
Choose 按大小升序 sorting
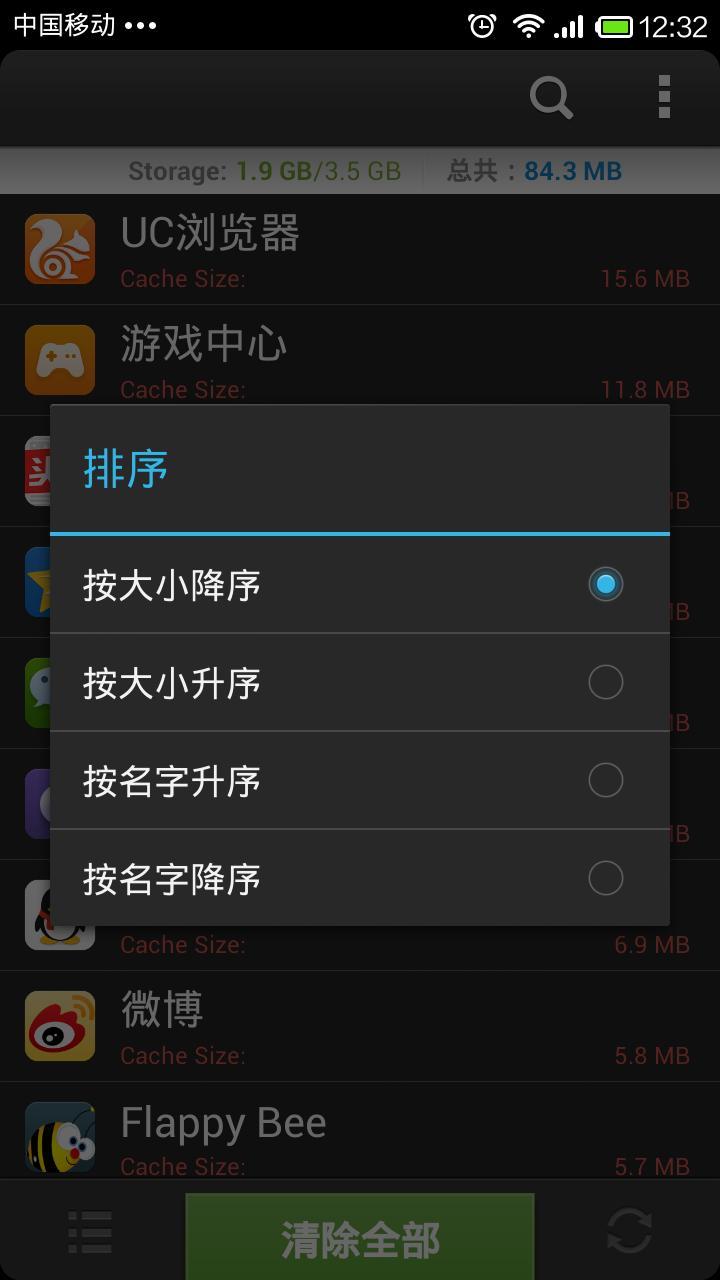[360, 683]
